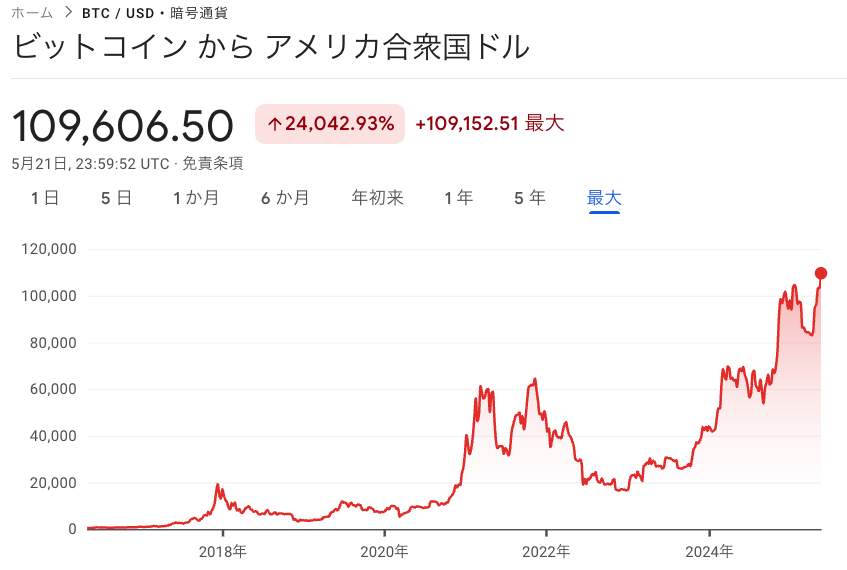Go to the ホーム breadcrumb link
This screenshot has width=847, height=570.
pyautogui.click(x=32, y=13)
